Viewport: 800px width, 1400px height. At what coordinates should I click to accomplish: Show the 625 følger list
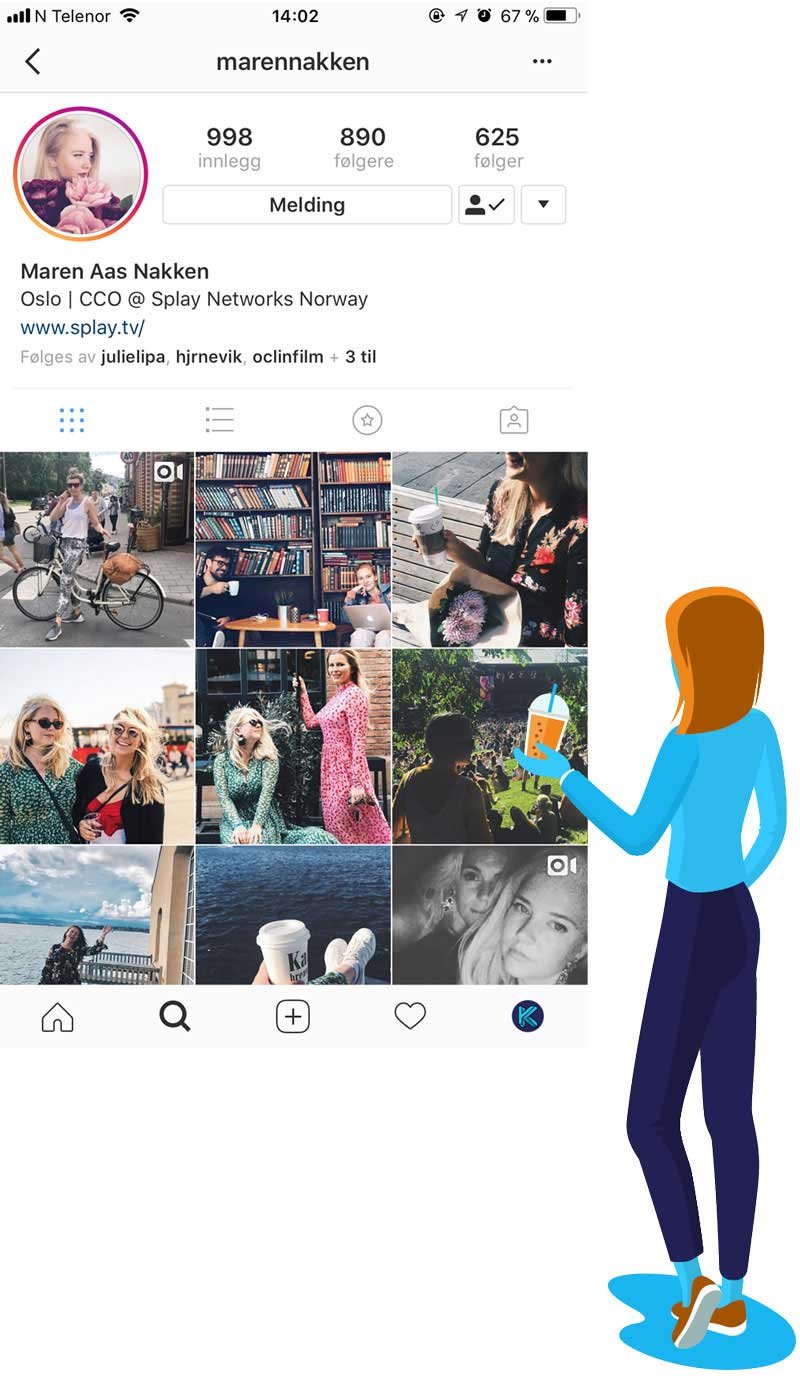498,147
